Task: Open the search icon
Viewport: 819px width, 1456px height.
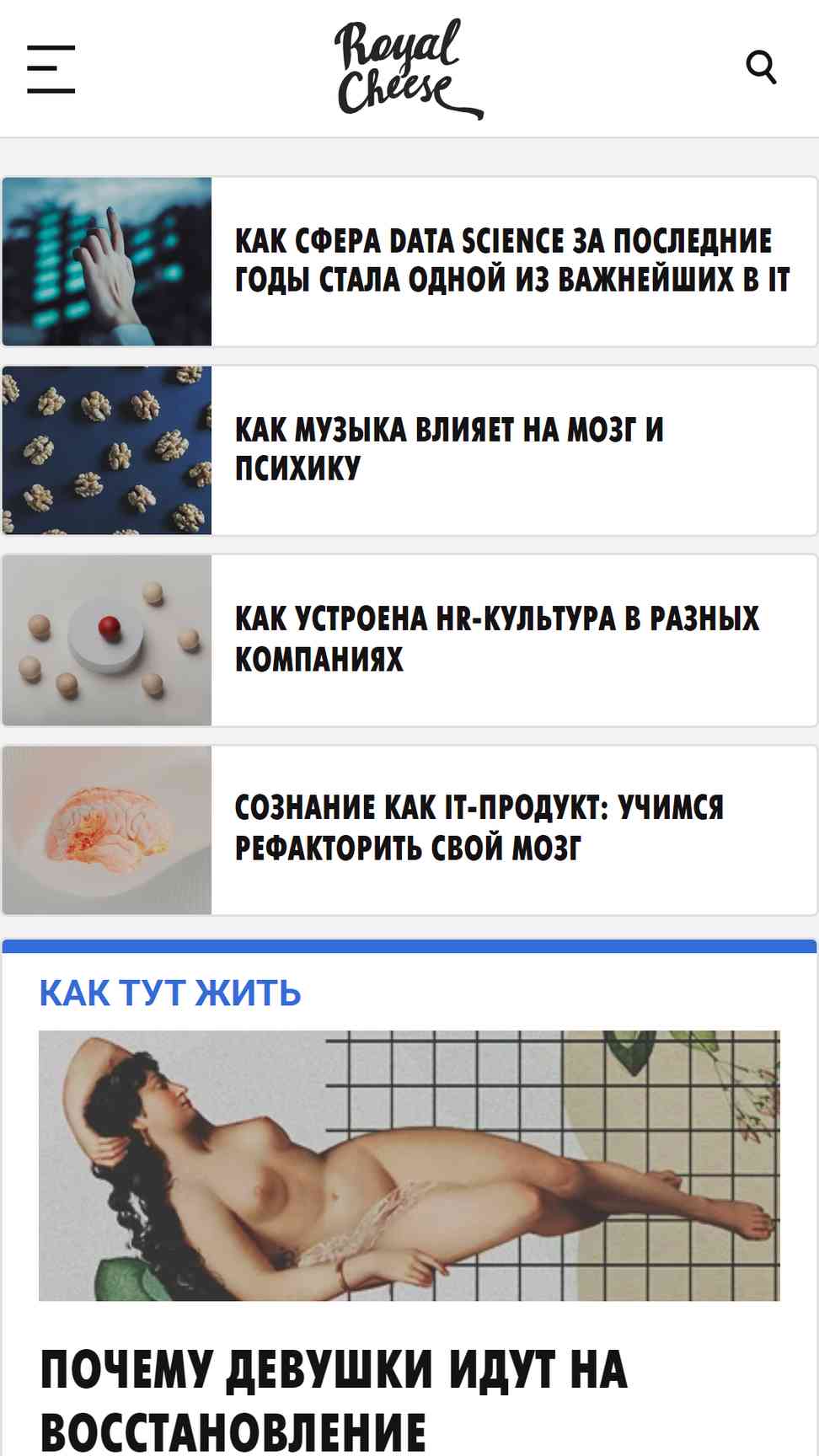Action: click(x=761, y=67)
